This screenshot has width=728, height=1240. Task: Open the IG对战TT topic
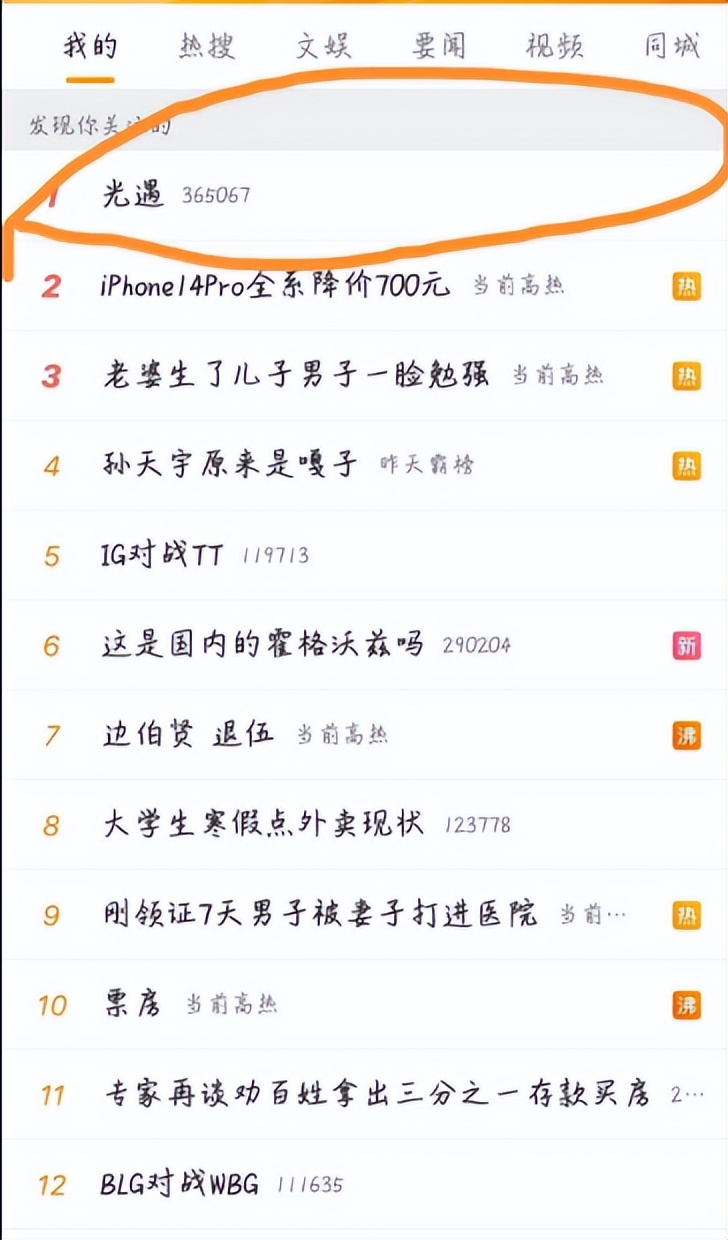click(161, 555)
